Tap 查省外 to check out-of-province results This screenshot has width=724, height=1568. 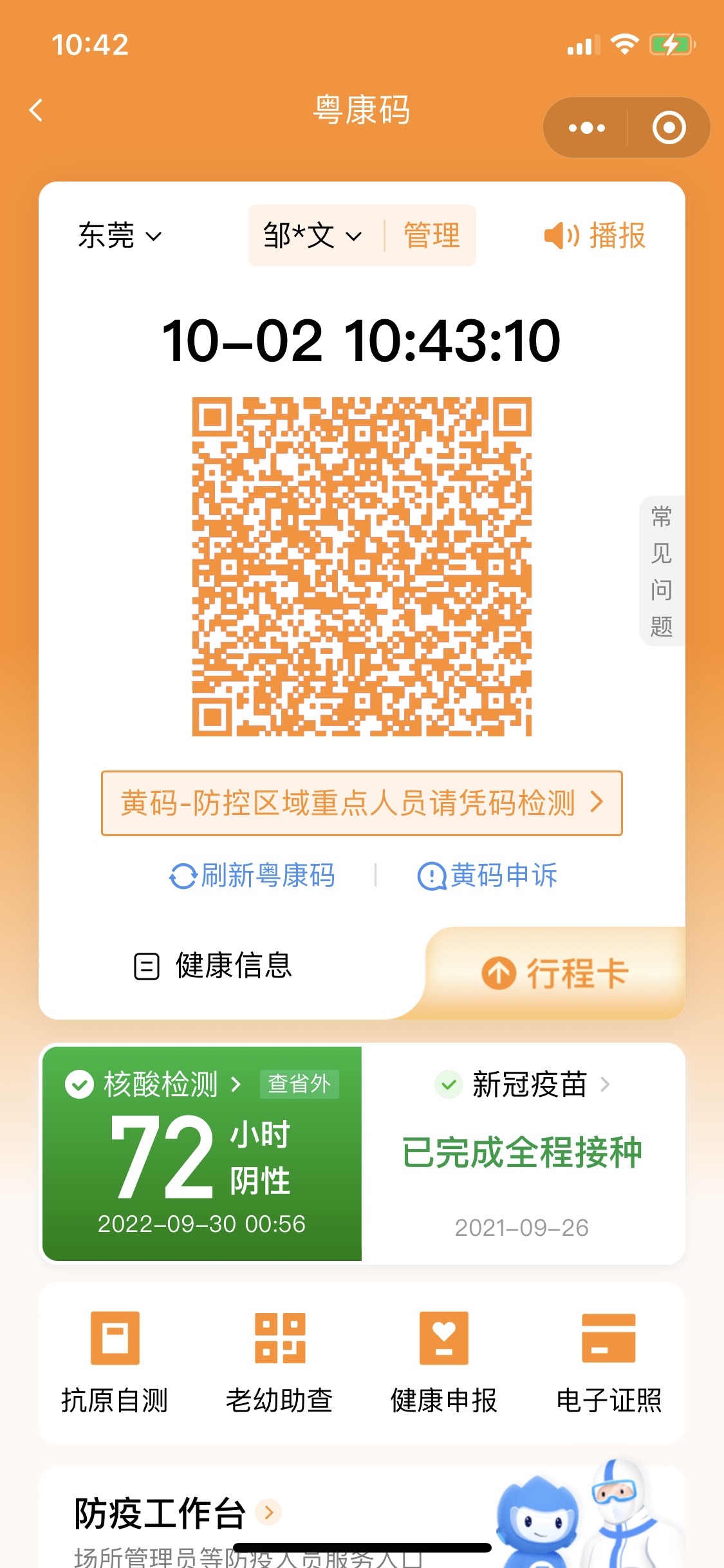pyautogui.click(x=299, y=1084)
